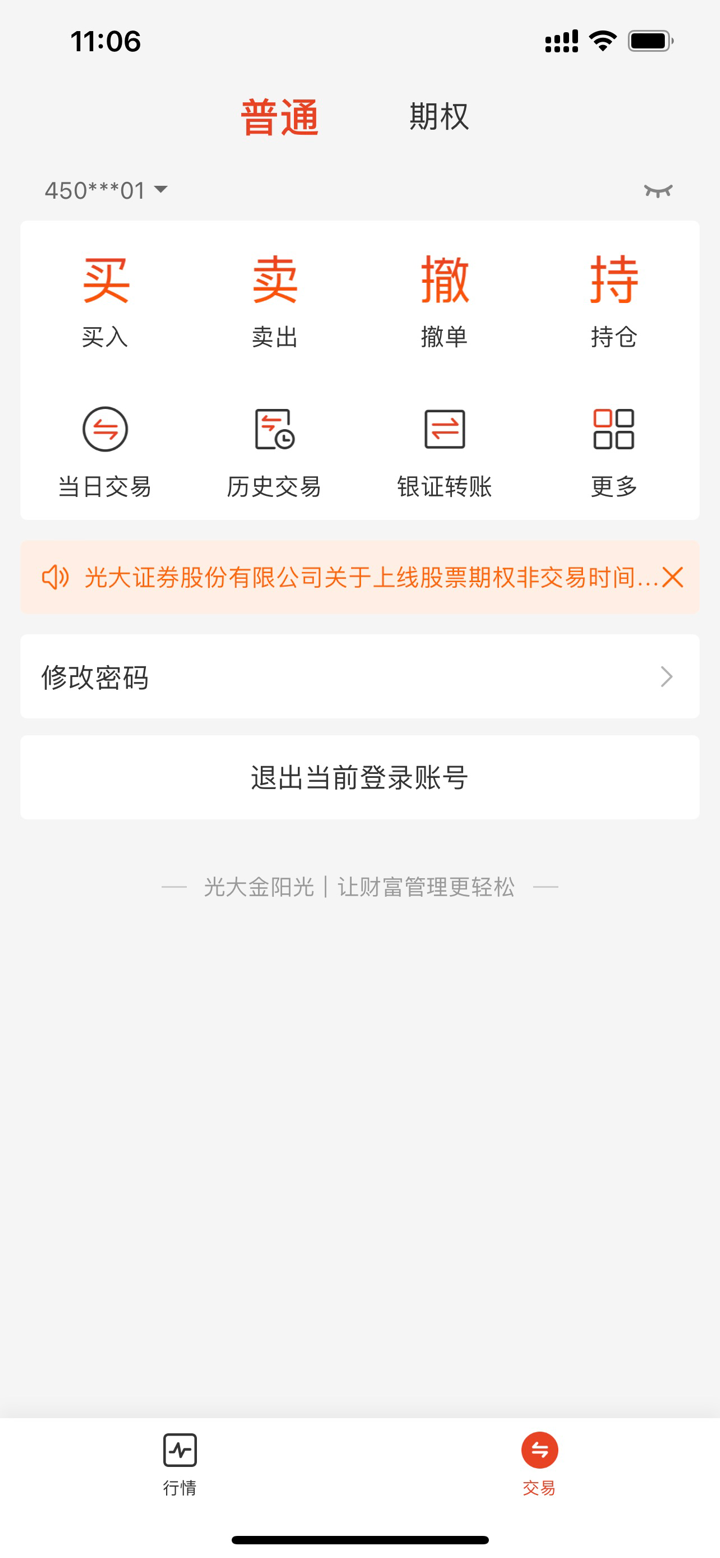The width and height of the screenshot is (720, 1558).
Task: Tap the 退出当前登录账号 logout button
Action: [x=360, y=777]
